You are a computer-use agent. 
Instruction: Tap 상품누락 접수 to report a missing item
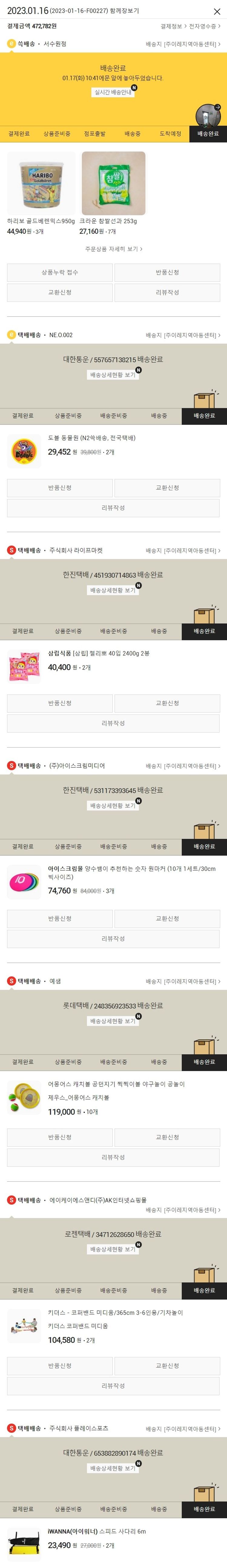point(60,272)
